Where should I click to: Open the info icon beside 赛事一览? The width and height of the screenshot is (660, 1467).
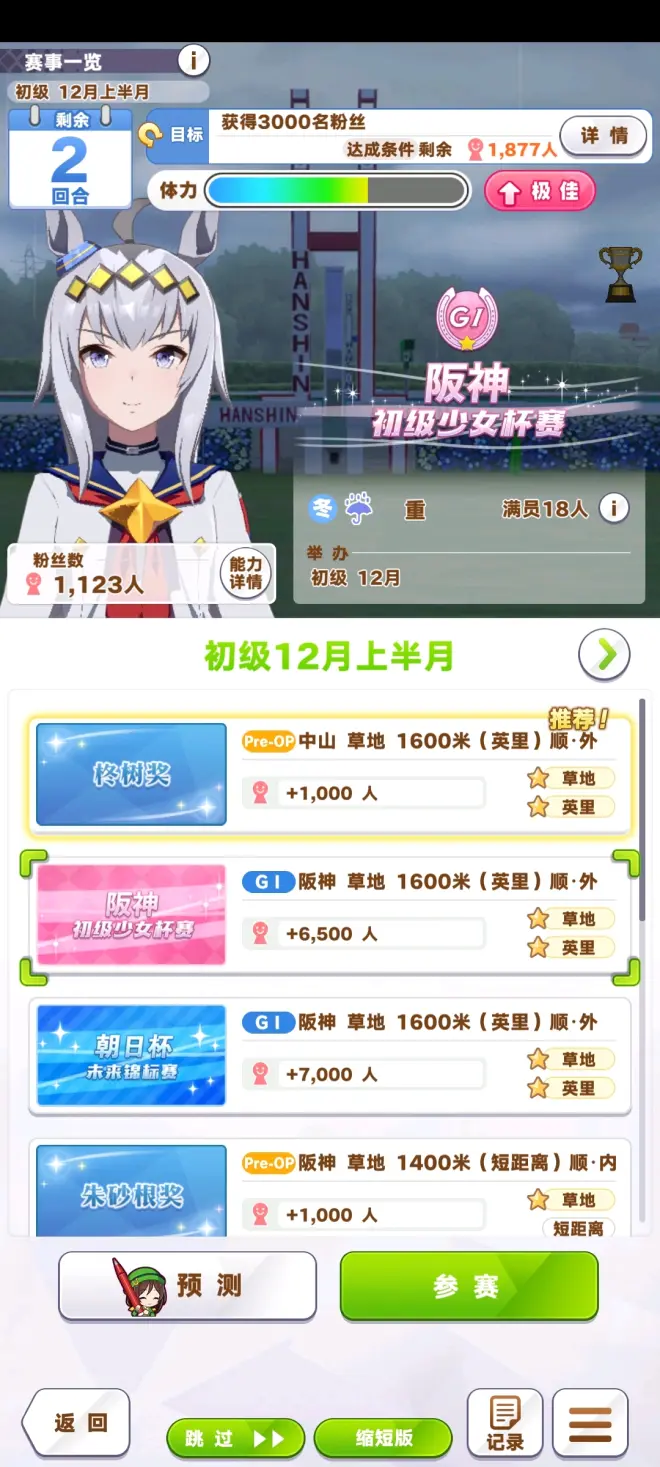coord(193,60)
